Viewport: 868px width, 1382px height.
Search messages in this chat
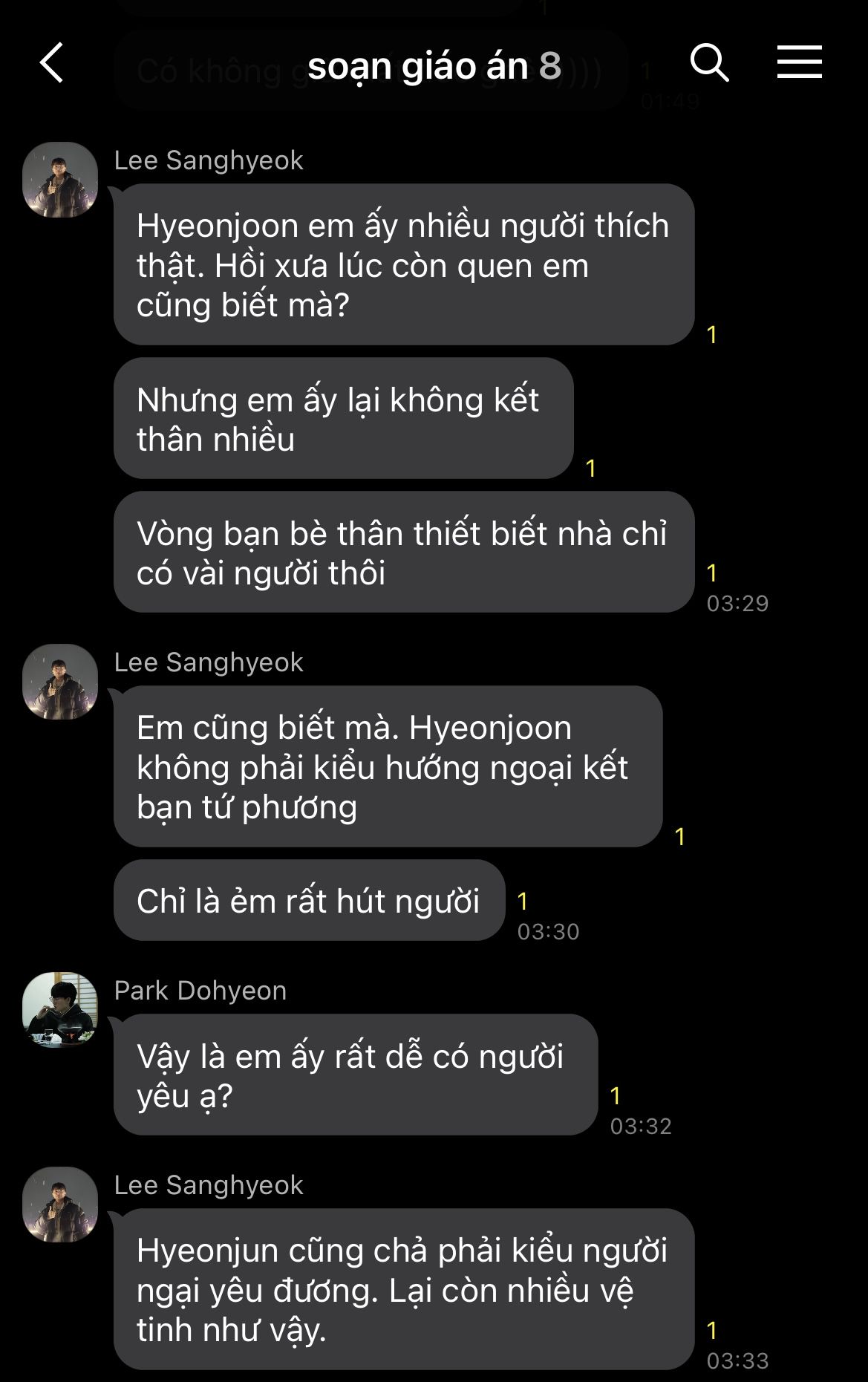click(709, 62)
